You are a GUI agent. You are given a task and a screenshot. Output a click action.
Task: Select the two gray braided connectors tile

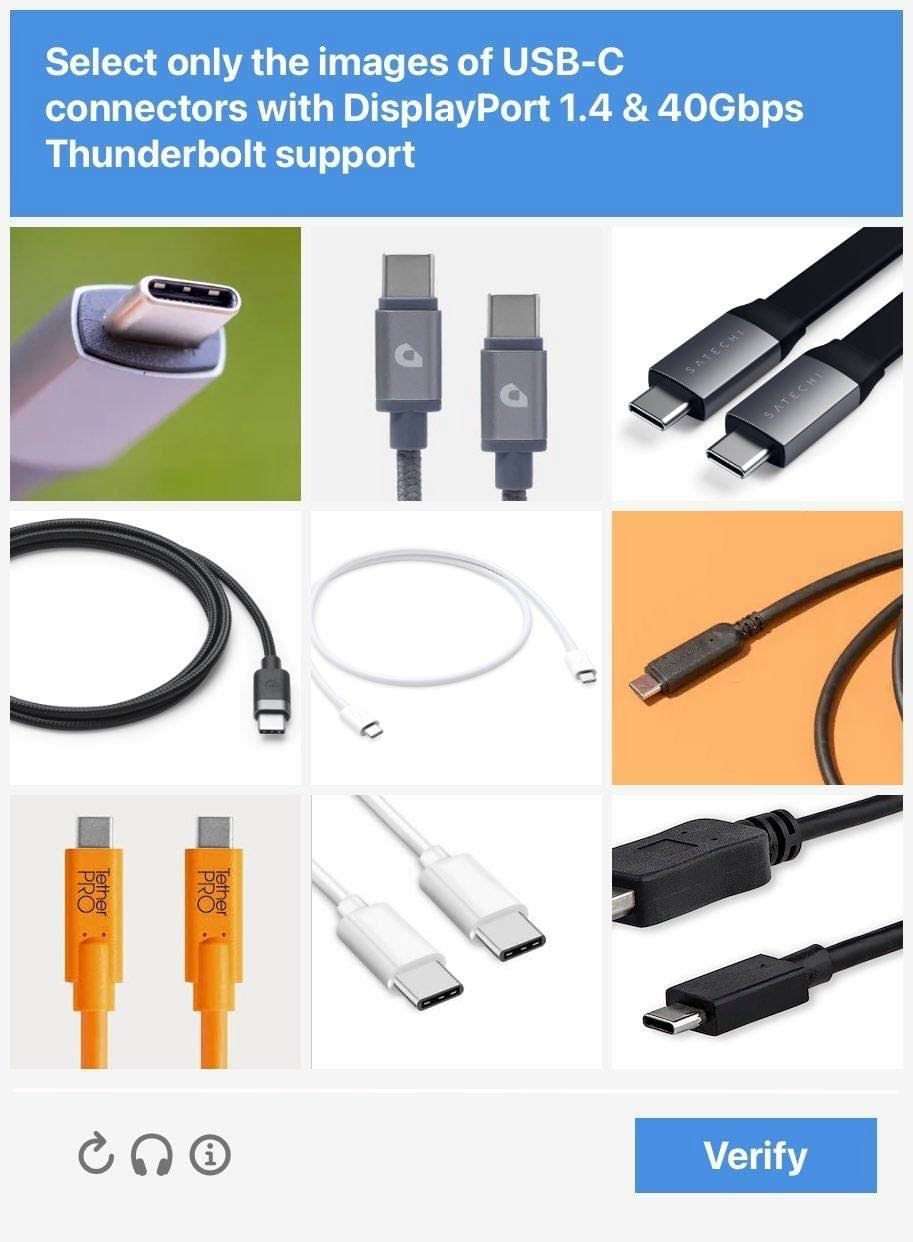pyautogui.click(x=456, y=363)
